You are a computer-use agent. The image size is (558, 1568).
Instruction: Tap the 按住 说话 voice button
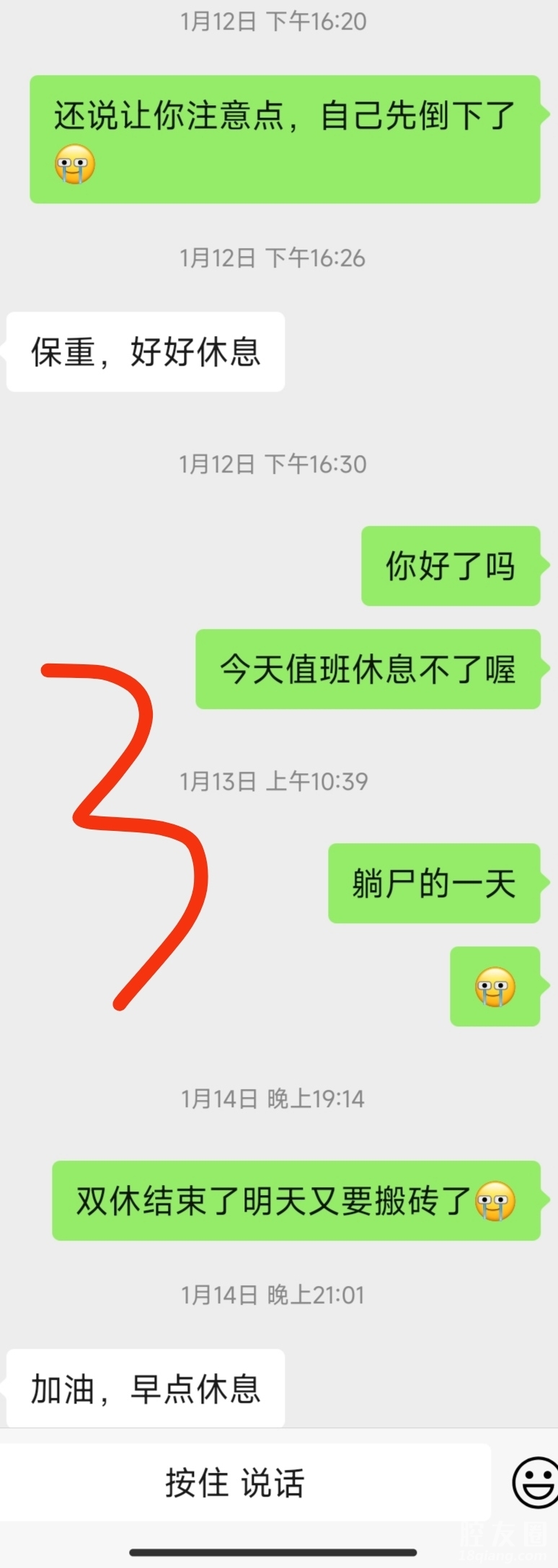[236, 1484]
